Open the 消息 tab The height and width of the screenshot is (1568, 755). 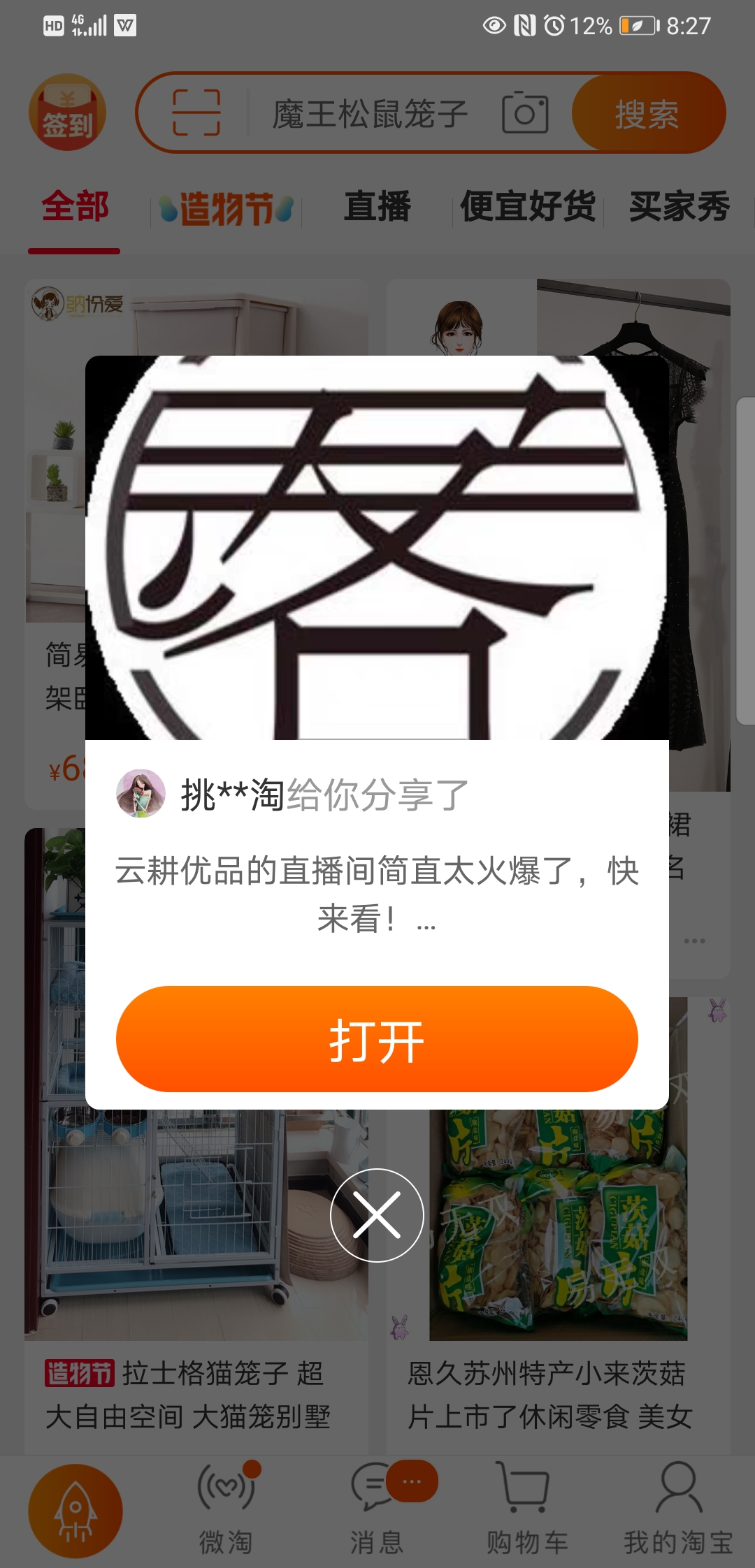(x=377, y=1511)
